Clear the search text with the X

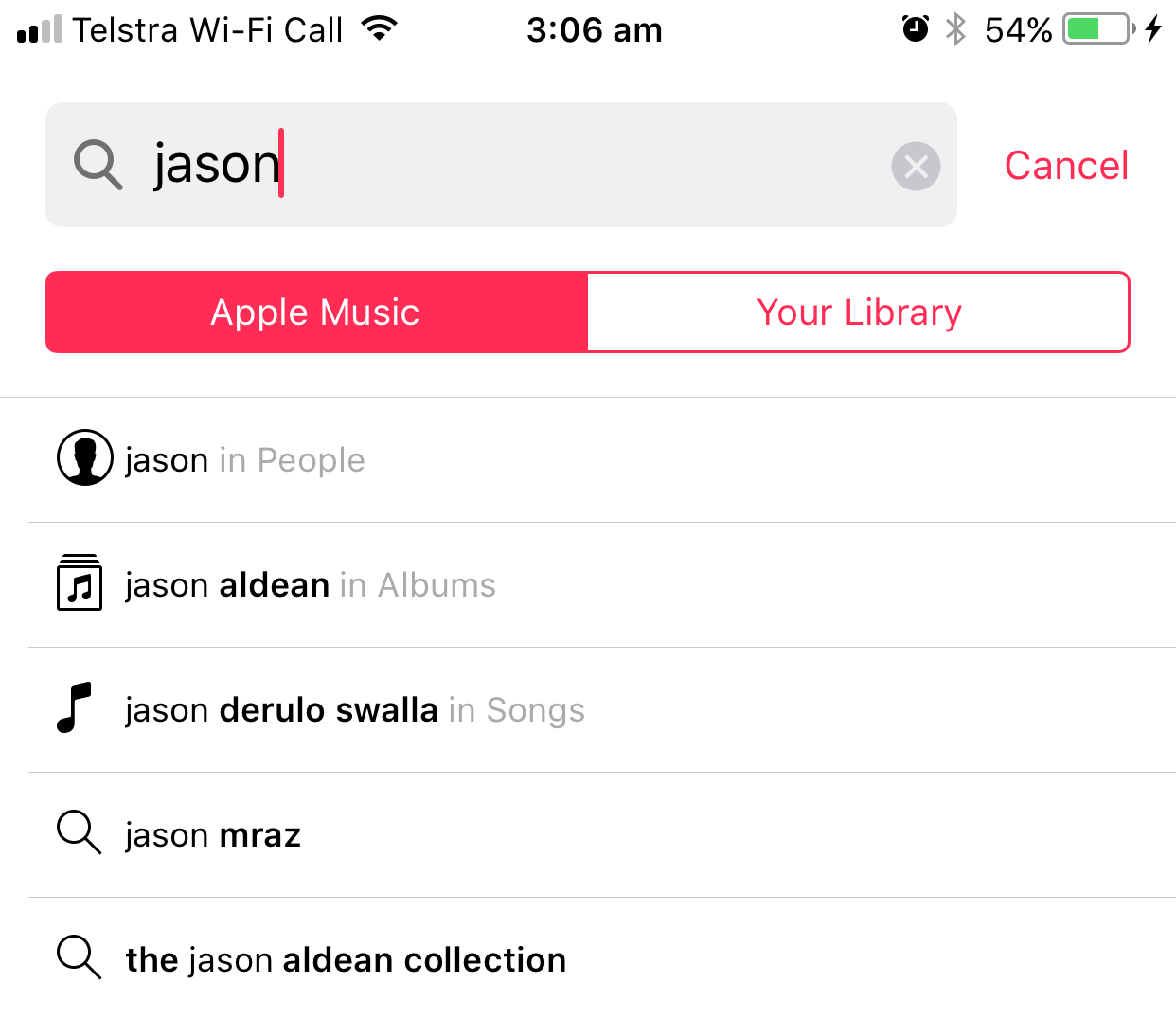pyautogui.click(x=916, y=167)
